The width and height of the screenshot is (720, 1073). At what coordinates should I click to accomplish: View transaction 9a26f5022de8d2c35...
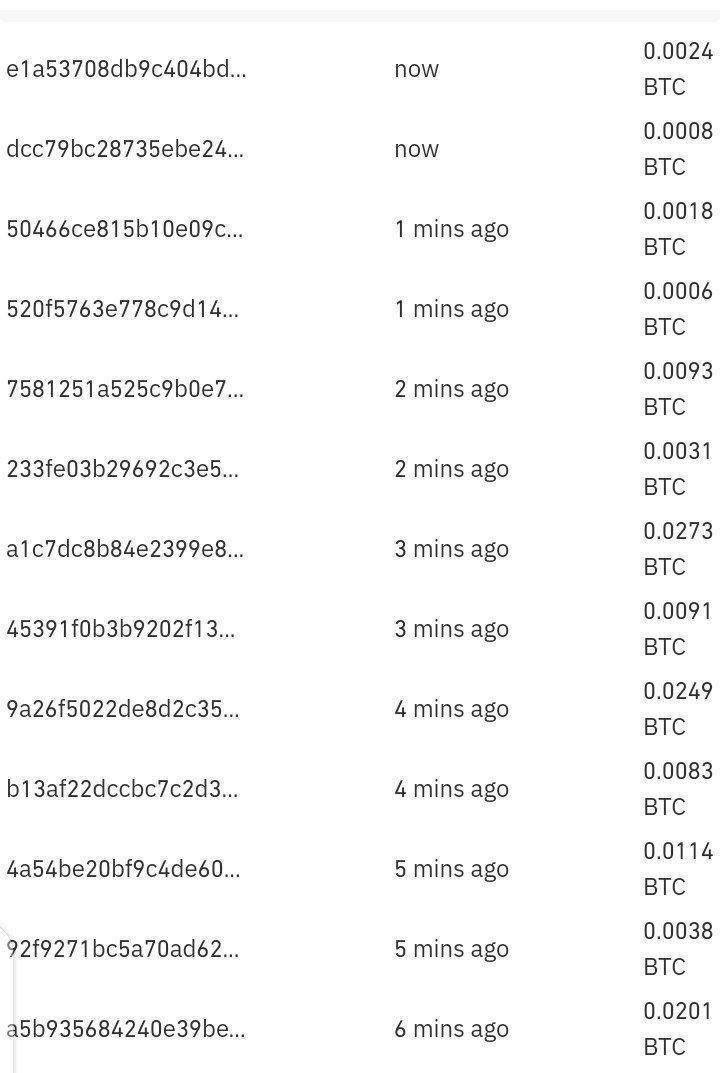(123, 709)
